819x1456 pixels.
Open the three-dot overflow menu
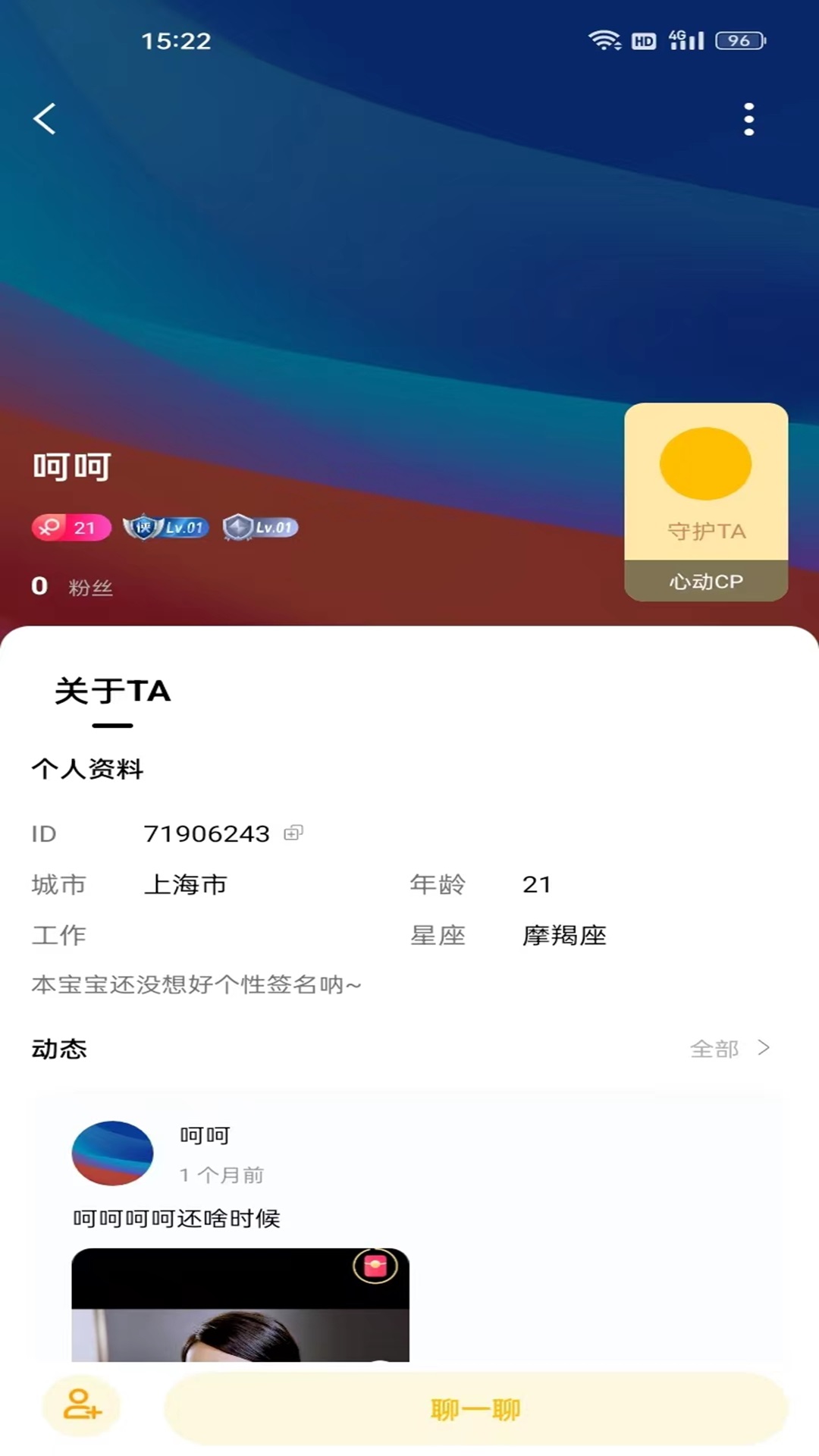coord(748,119)
